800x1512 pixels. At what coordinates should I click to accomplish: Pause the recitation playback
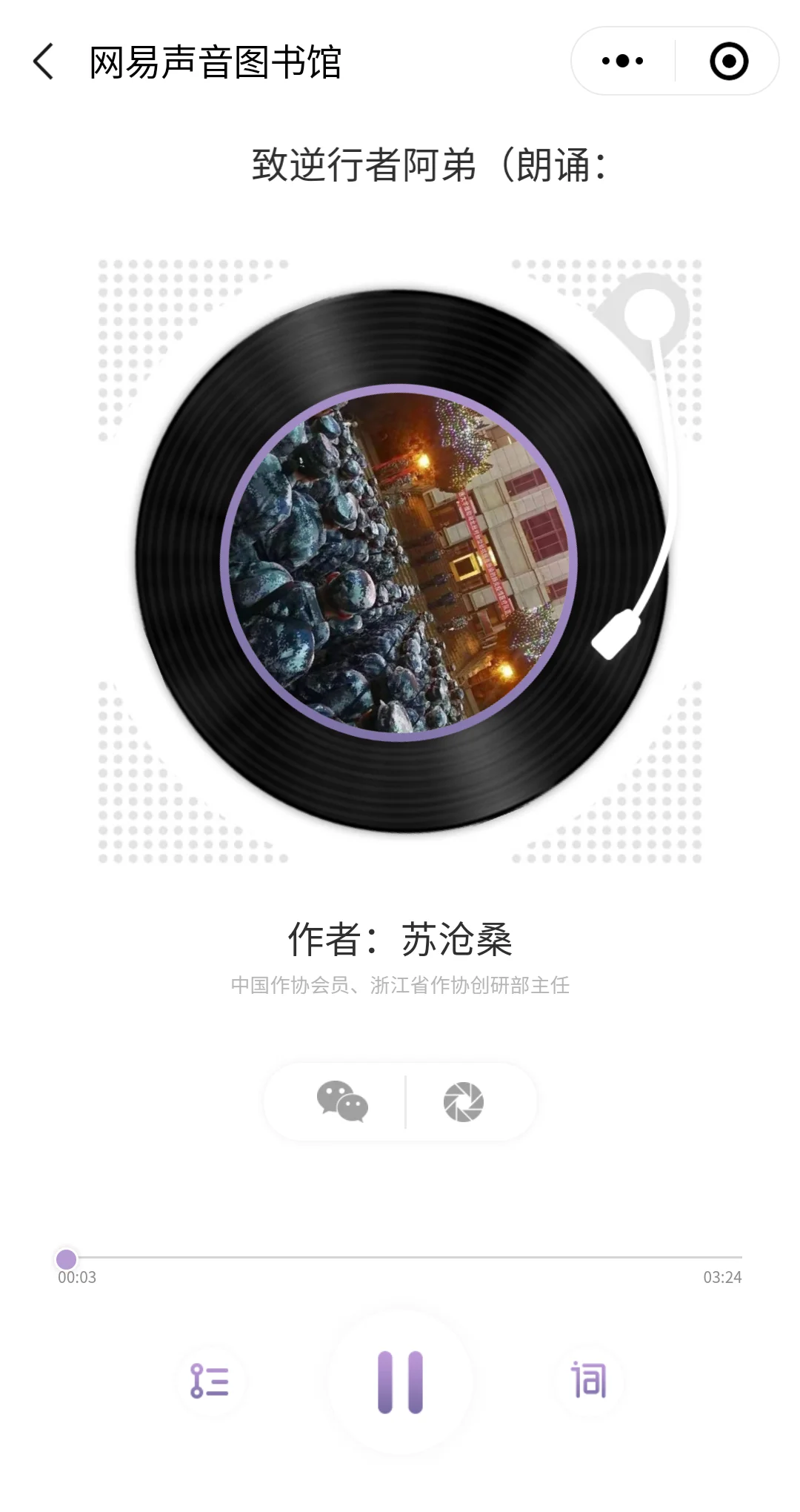400,1382
